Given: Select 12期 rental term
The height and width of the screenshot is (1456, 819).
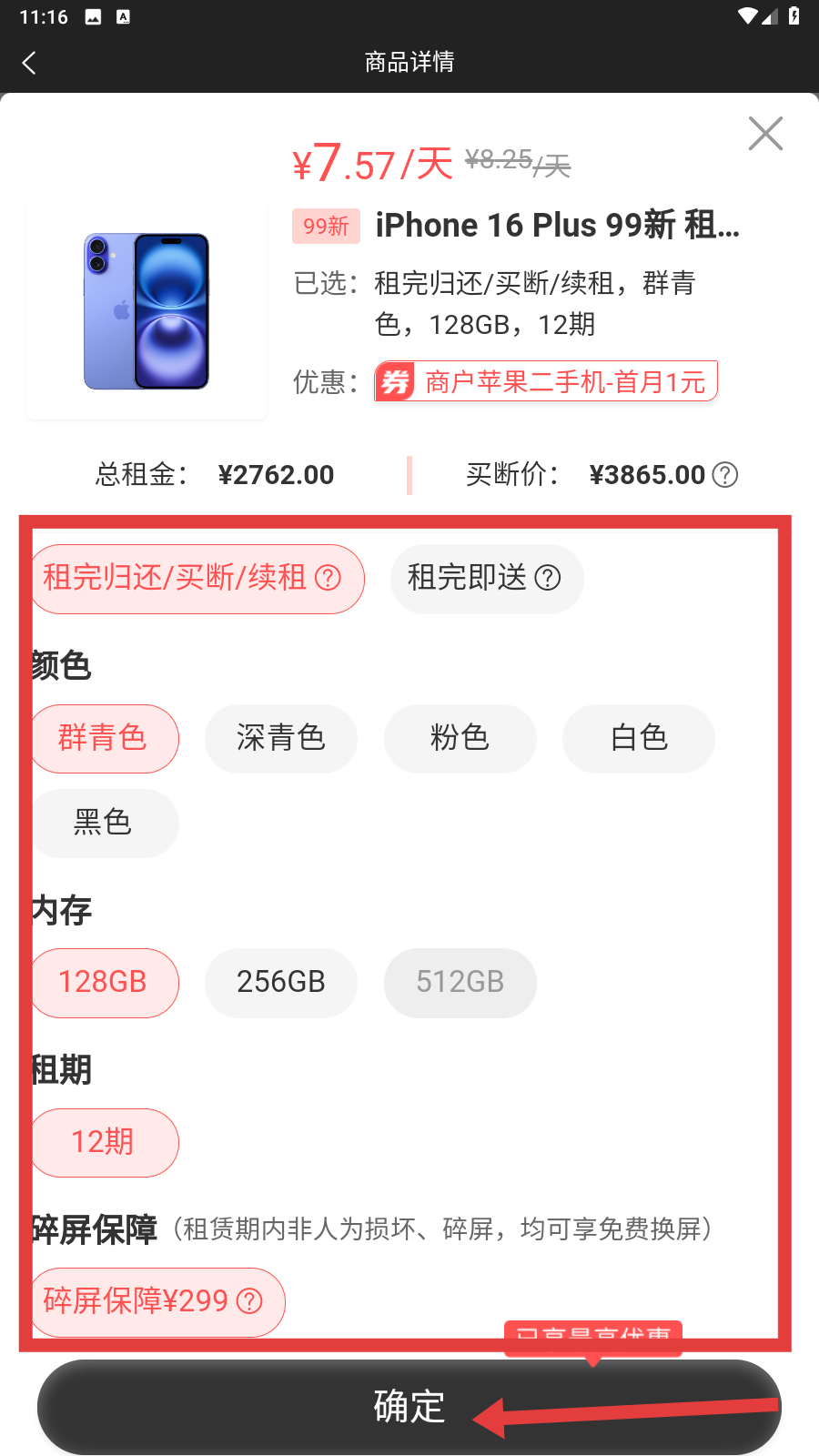Looking at the screenshot, I should click(103, 1142).
